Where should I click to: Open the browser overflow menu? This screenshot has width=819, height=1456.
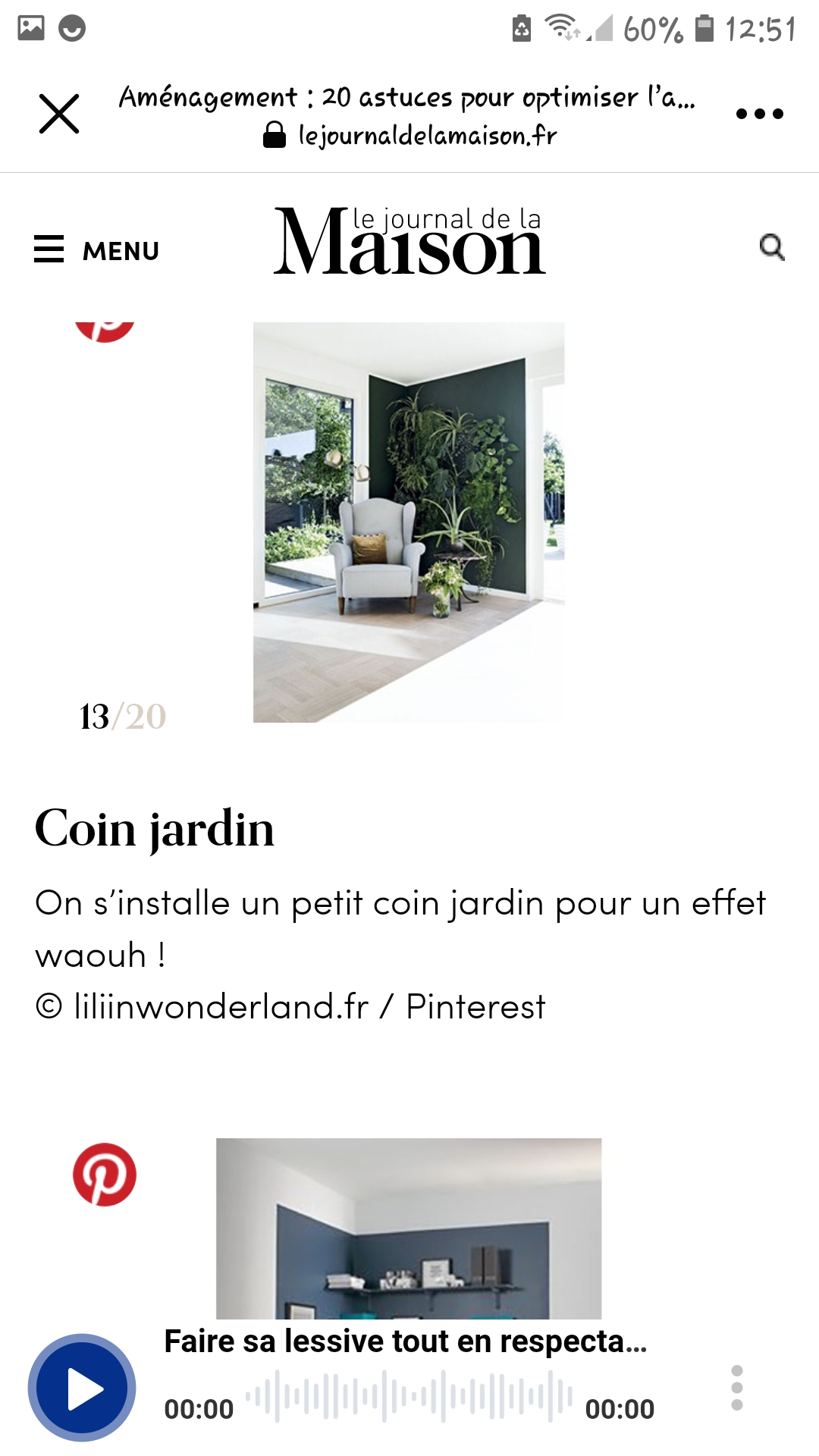coord(759,114)
